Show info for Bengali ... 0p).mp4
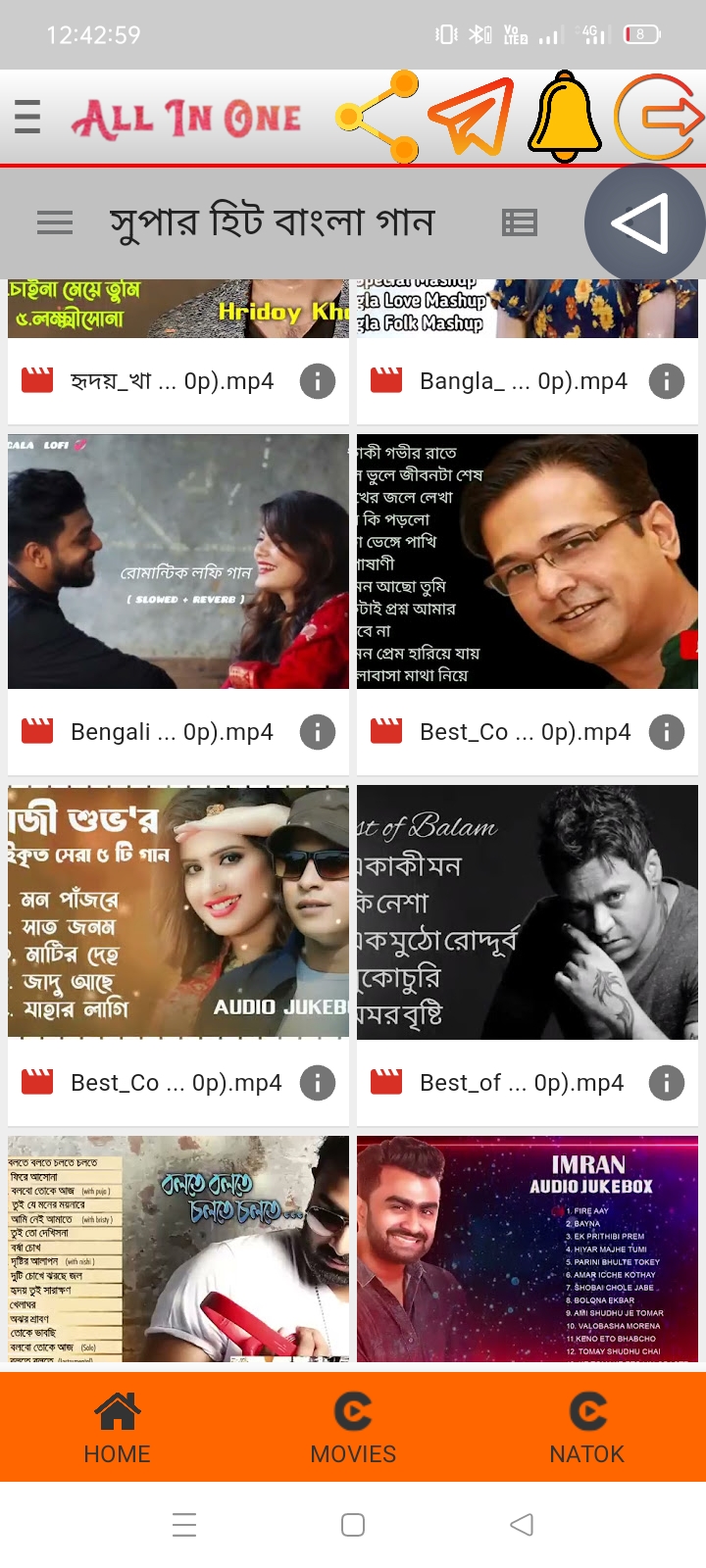The image size is (706, 1568). [x=318, y=732]
